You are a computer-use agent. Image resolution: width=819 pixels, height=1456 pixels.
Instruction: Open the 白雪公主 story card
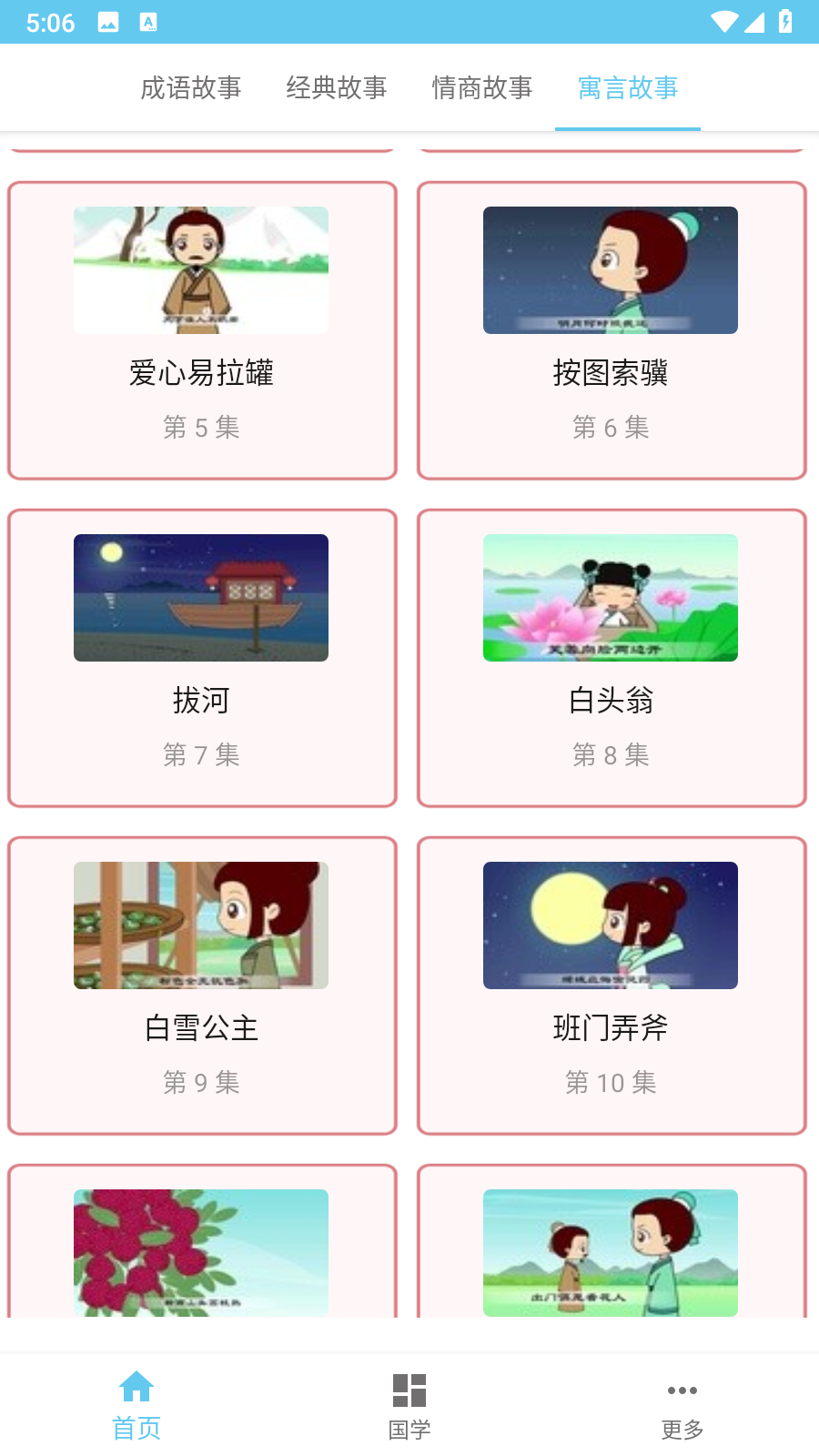tap(202, 986)
